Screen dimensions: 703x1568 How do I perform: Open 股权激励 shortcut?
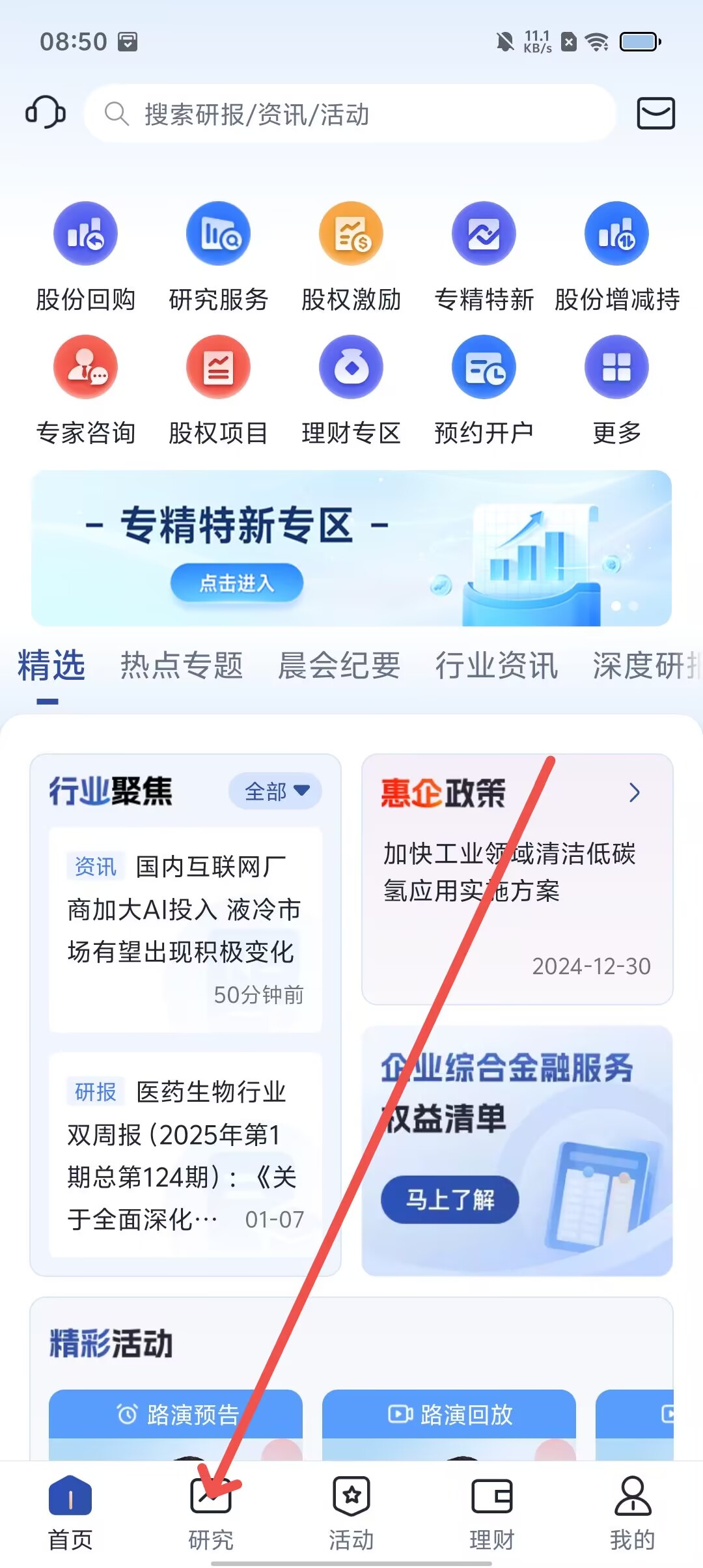pos(351,255)
